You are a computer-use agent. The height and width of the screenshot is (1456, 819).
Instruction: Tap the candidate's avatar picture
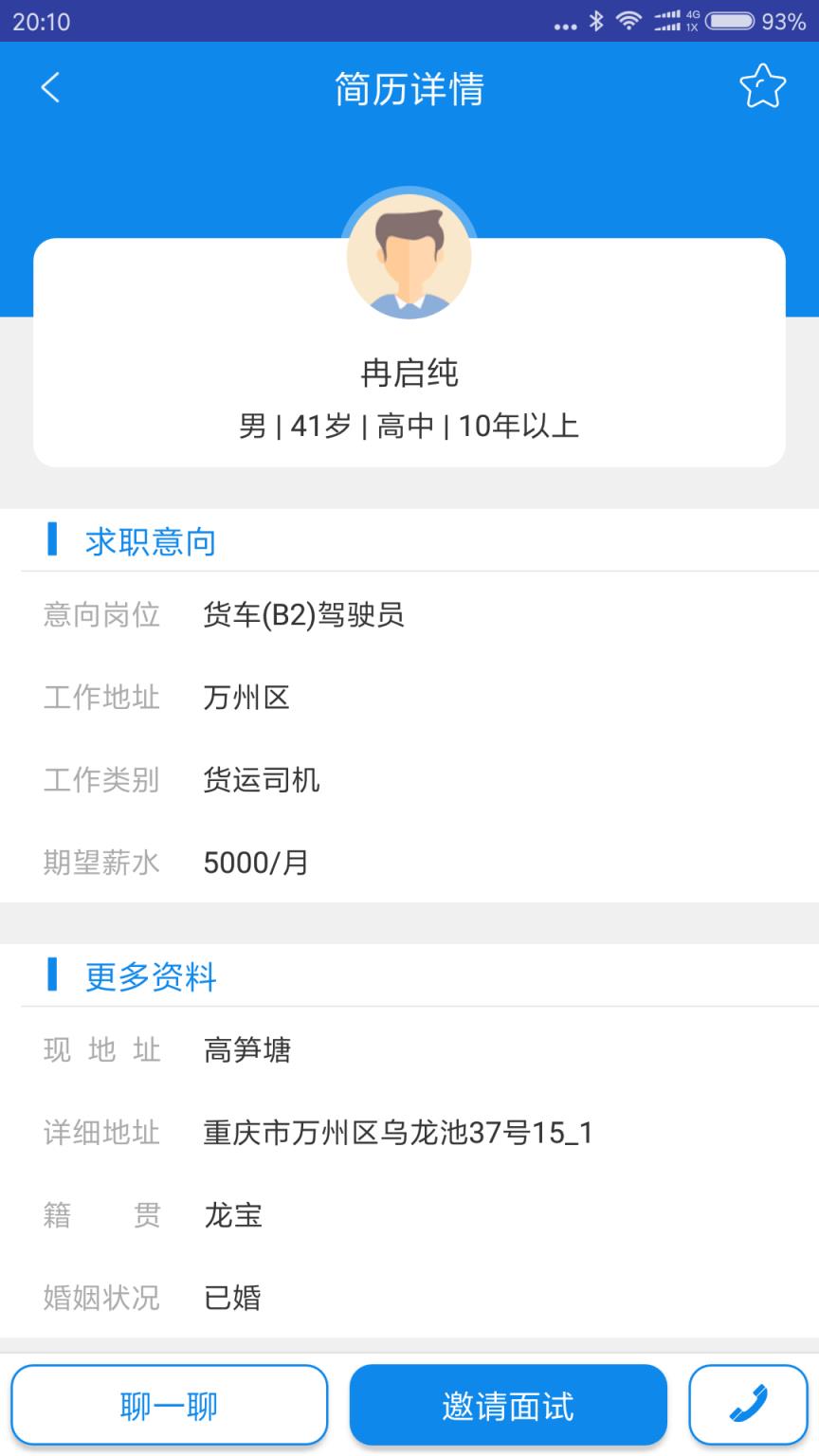[x=409, y=258]
